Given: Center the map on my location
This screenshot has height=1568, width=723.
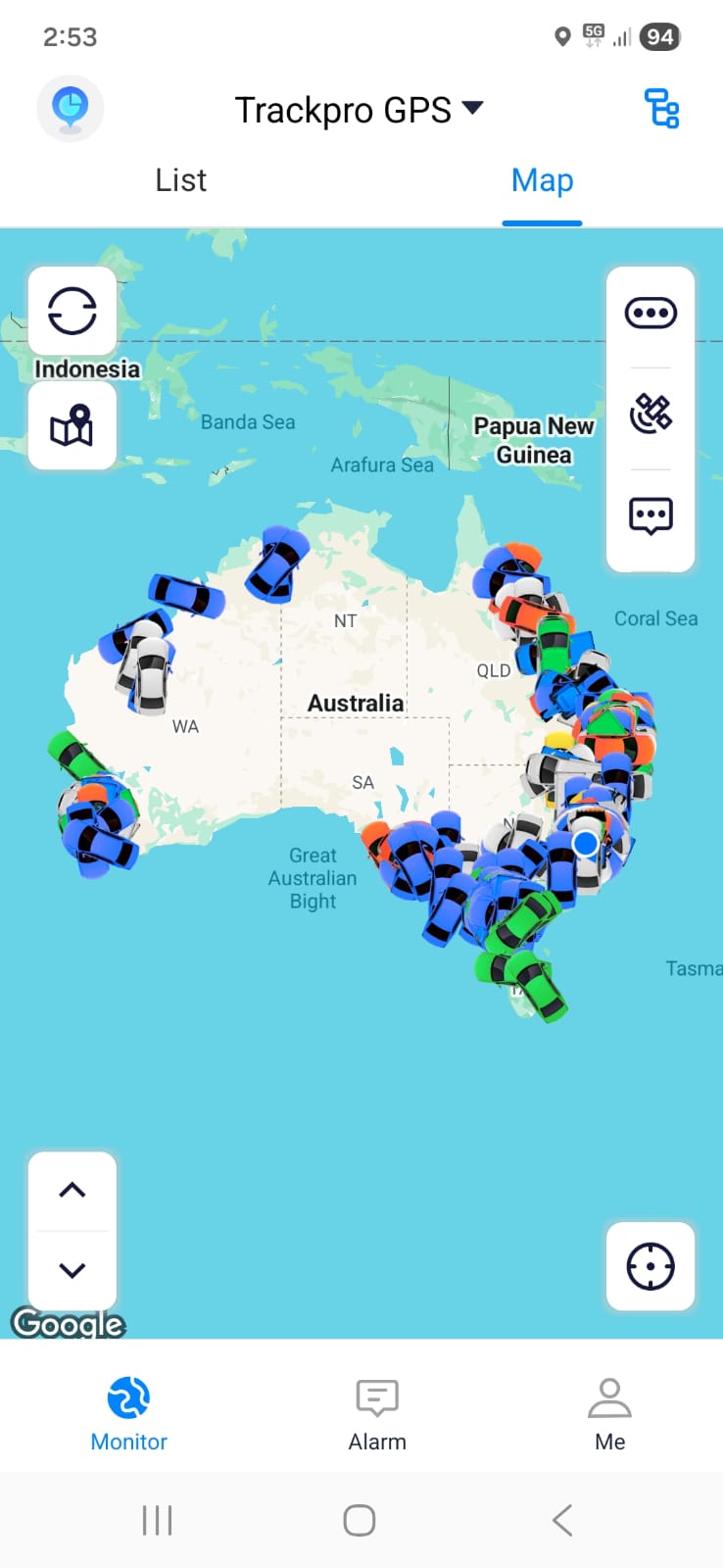Looking at the screenshot, I should pyautogui.click(x=651, y=1266).
